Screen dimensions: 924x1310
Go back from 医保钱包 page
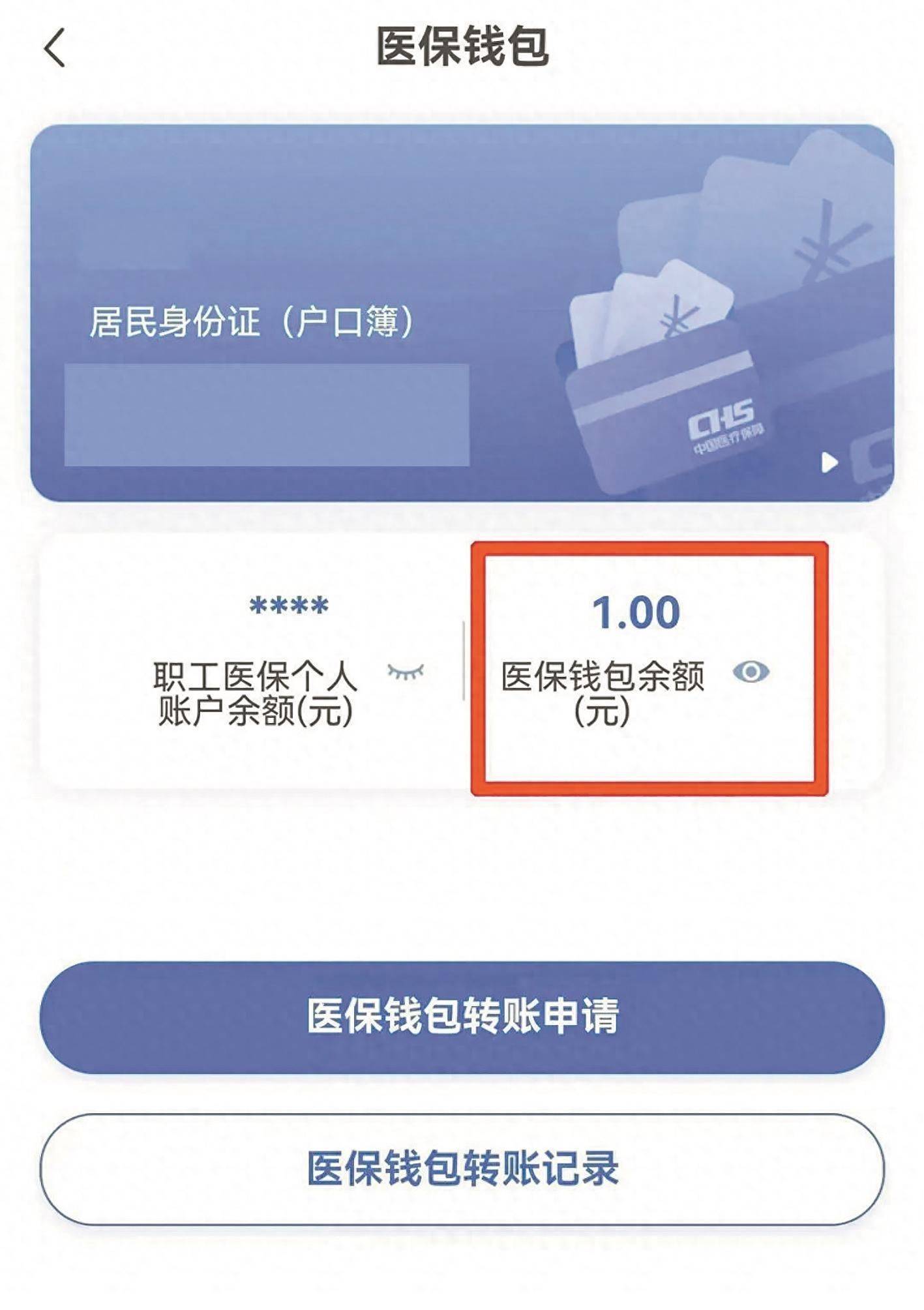(55, 48)
